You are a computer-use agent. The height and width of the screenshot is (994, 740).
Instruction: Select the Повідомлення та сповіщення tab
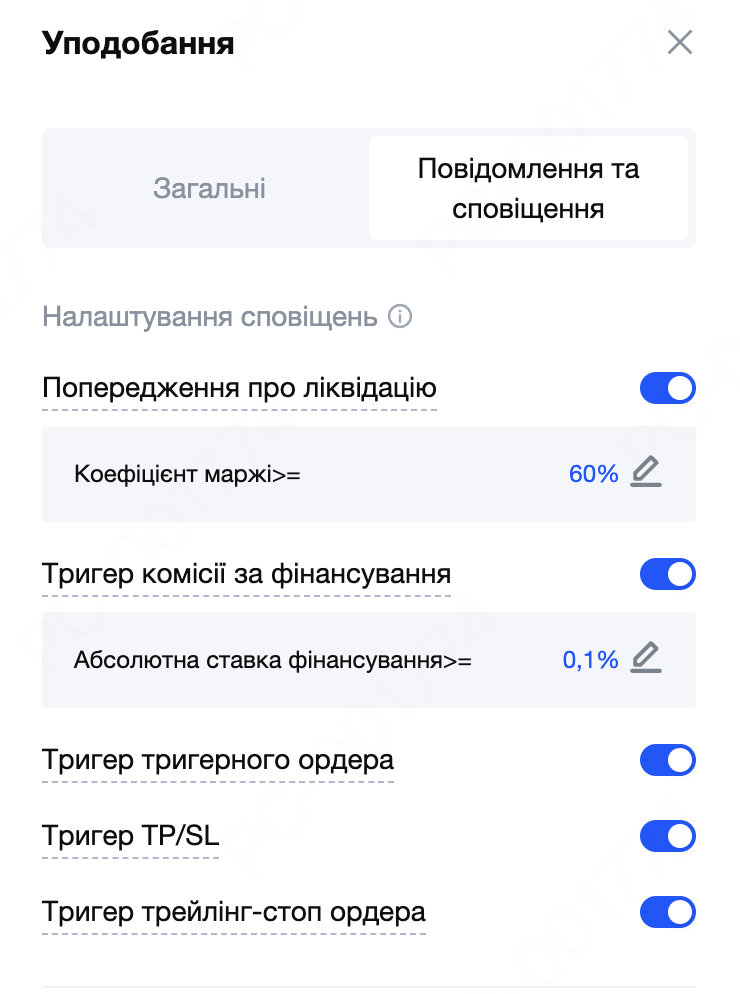pos(528,188)
